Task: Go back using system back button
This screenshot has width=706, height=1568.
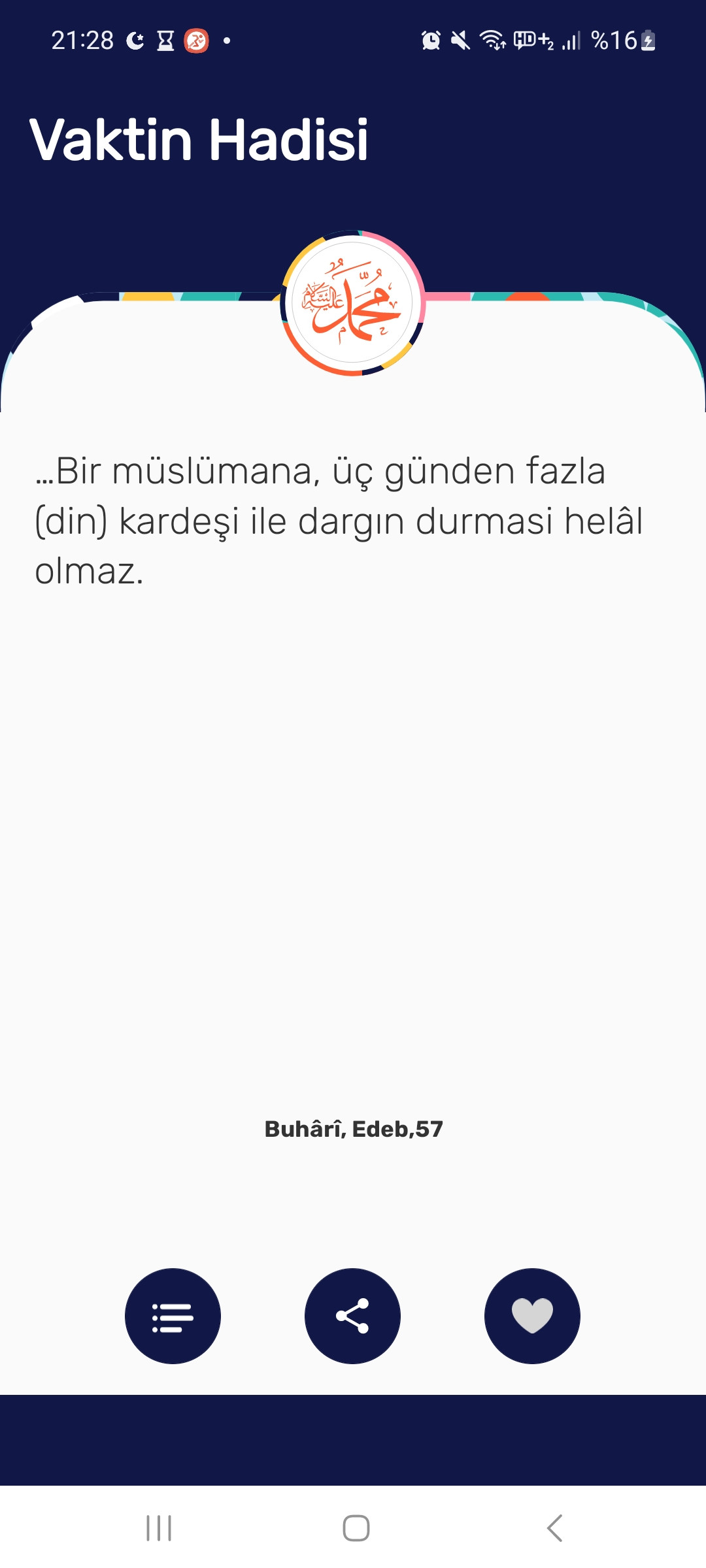Action: 554,1528
